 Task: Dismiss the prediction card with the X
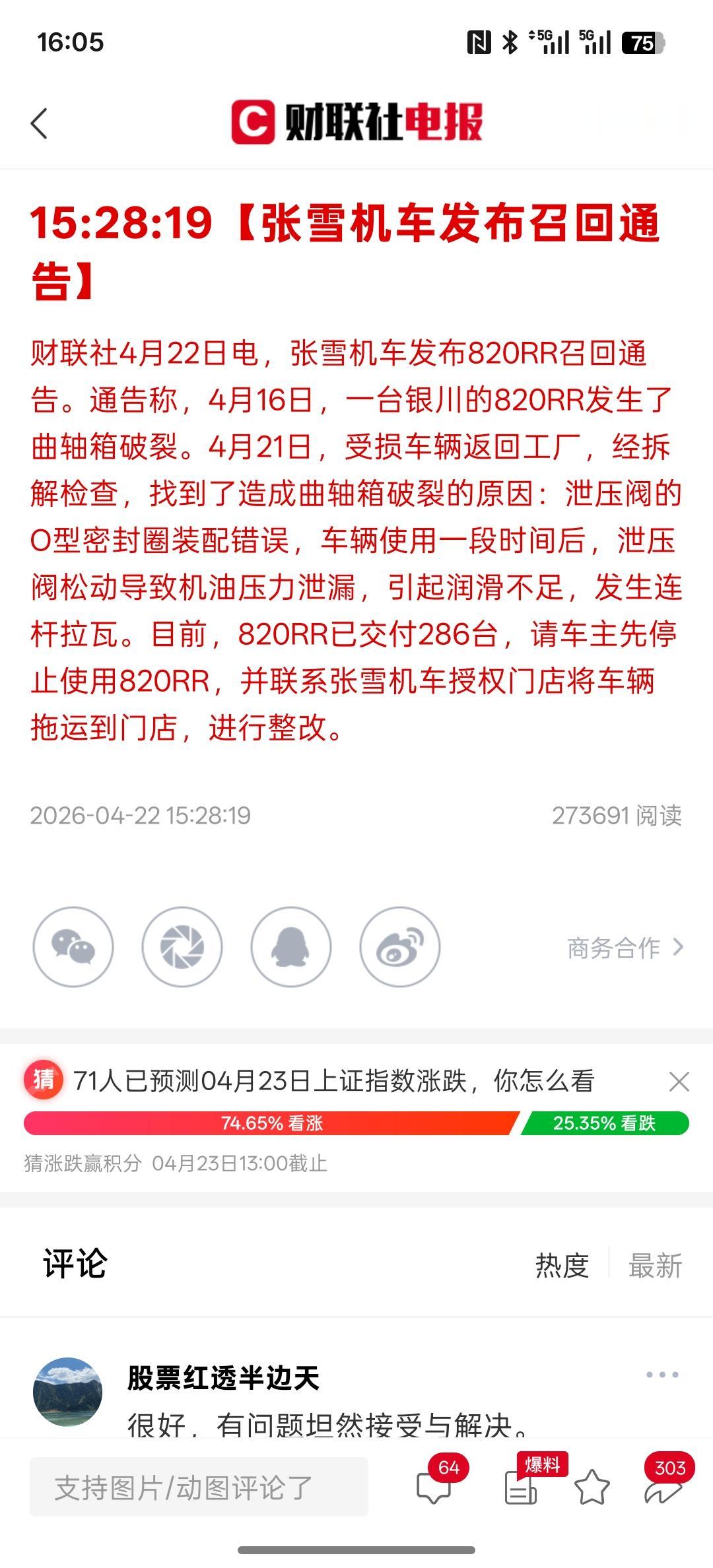tap(679, 1081)
